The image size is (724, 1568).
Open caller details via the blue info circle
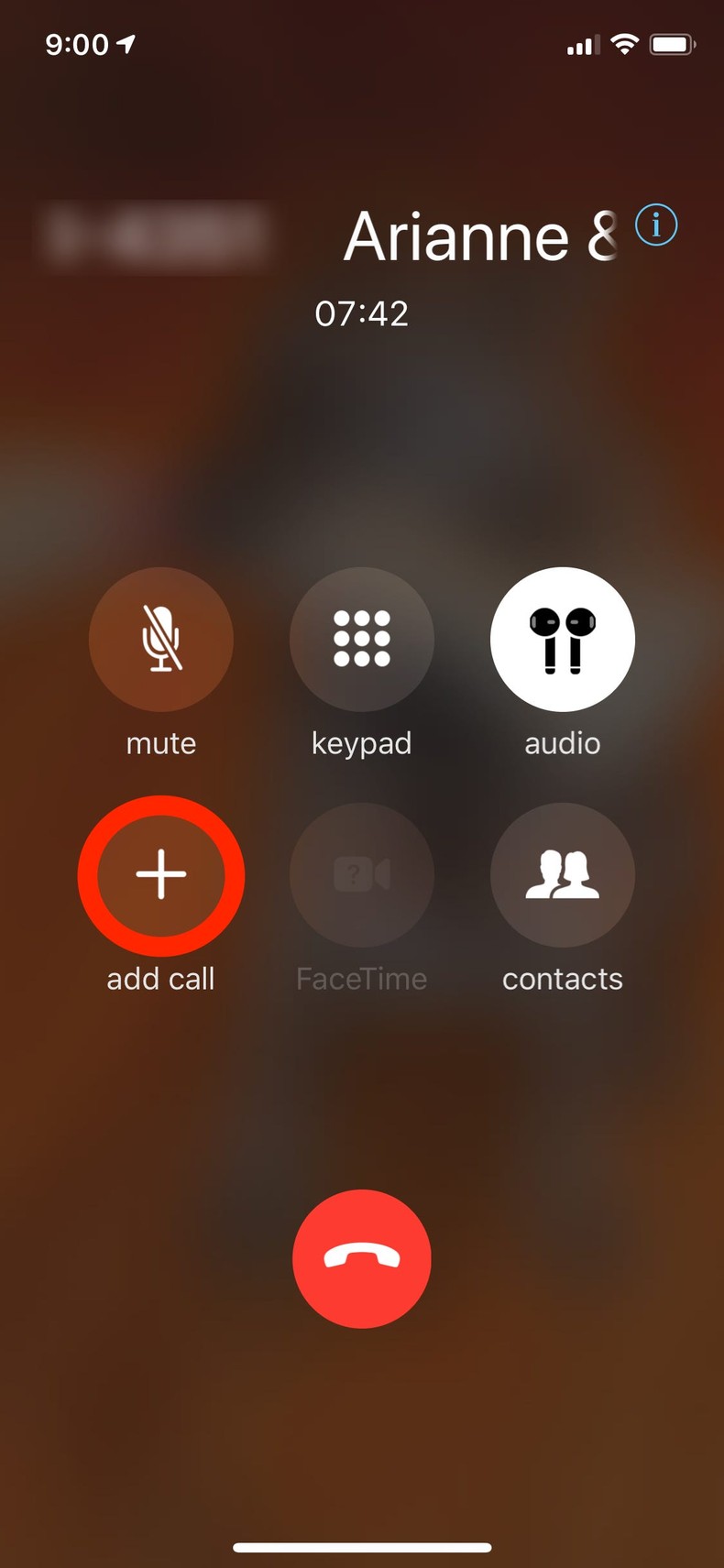pyautogui.click(x=656, y=226)
